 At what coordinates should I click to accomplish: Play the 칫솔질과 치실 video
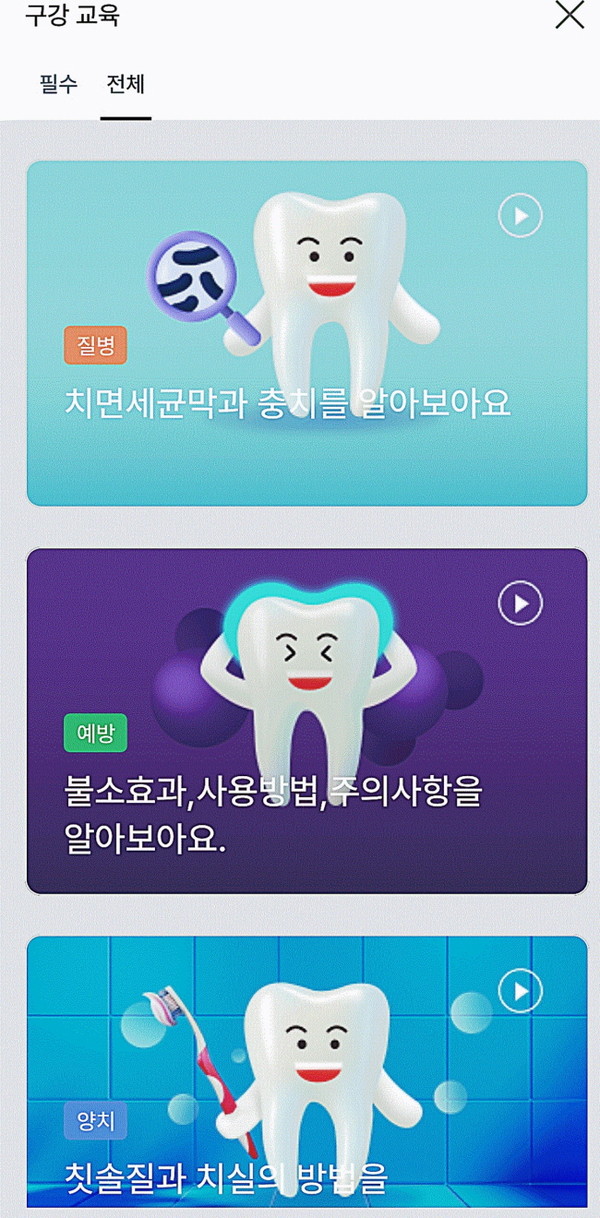click(x=520, y=991)
